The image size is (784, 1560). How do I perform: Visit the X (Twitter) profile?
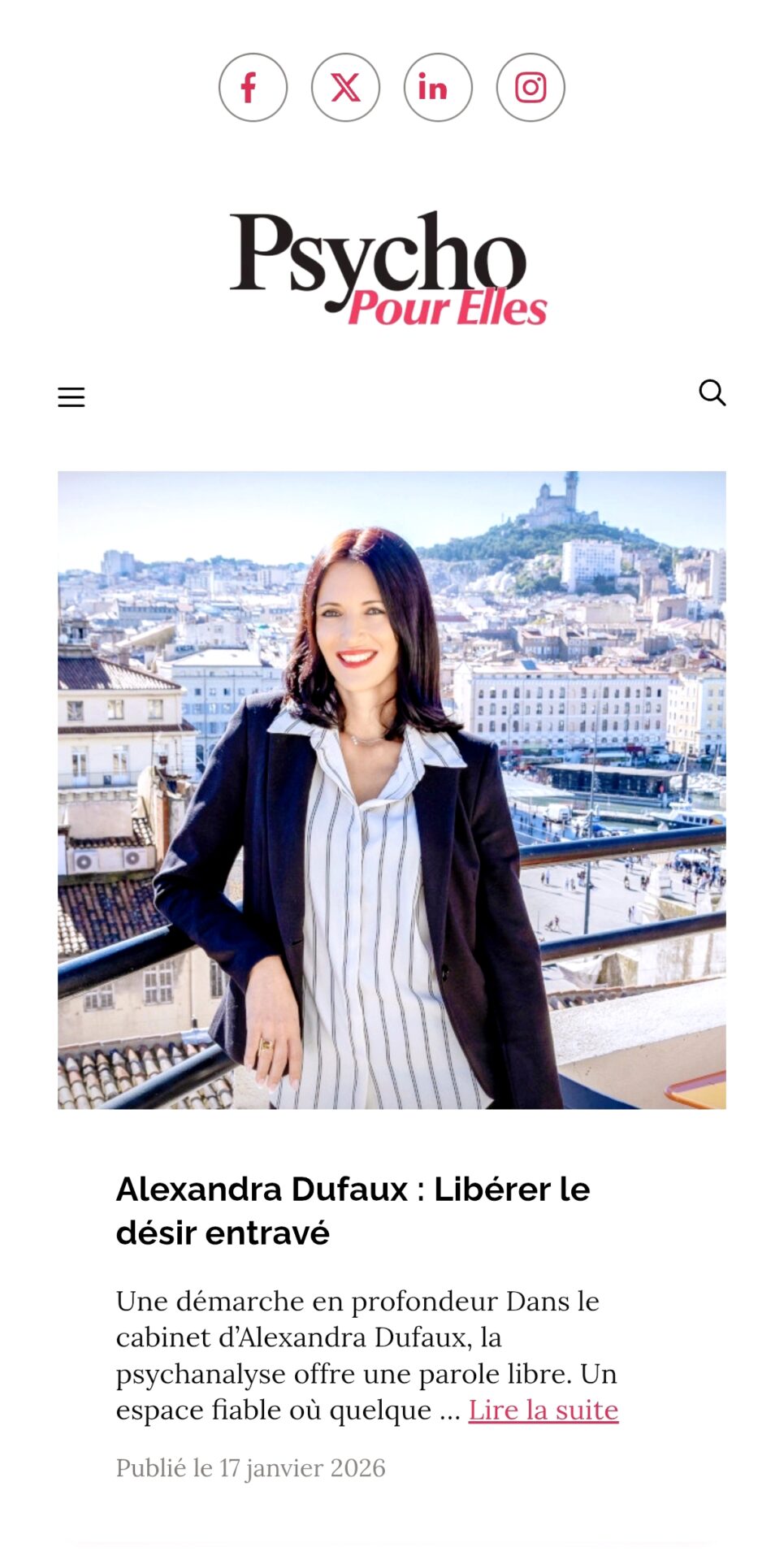coord(345,88)
